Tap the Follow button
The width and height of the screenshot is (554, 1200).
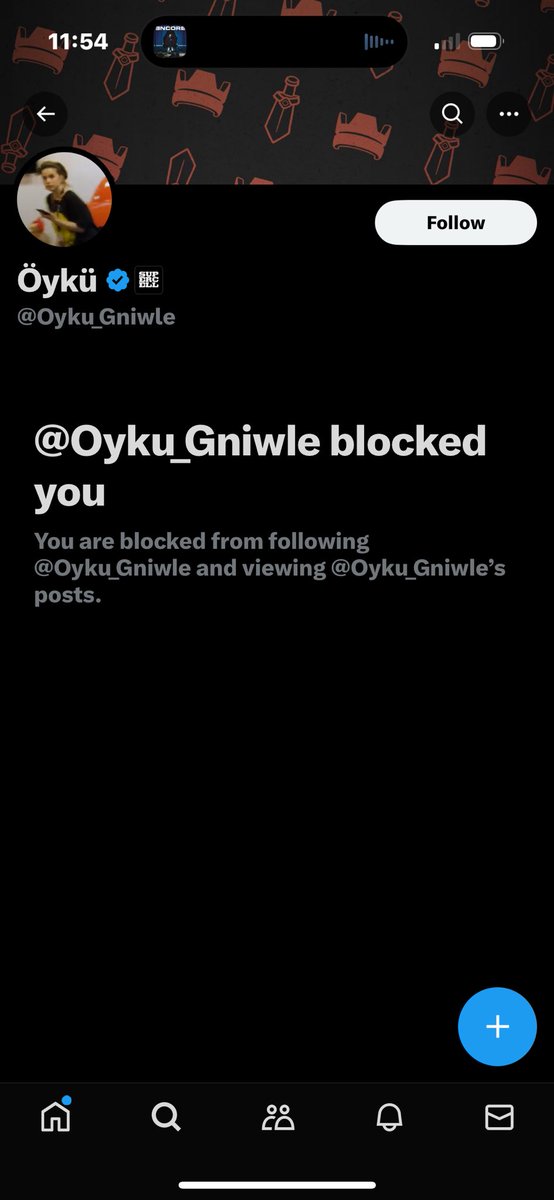[456, 222]
